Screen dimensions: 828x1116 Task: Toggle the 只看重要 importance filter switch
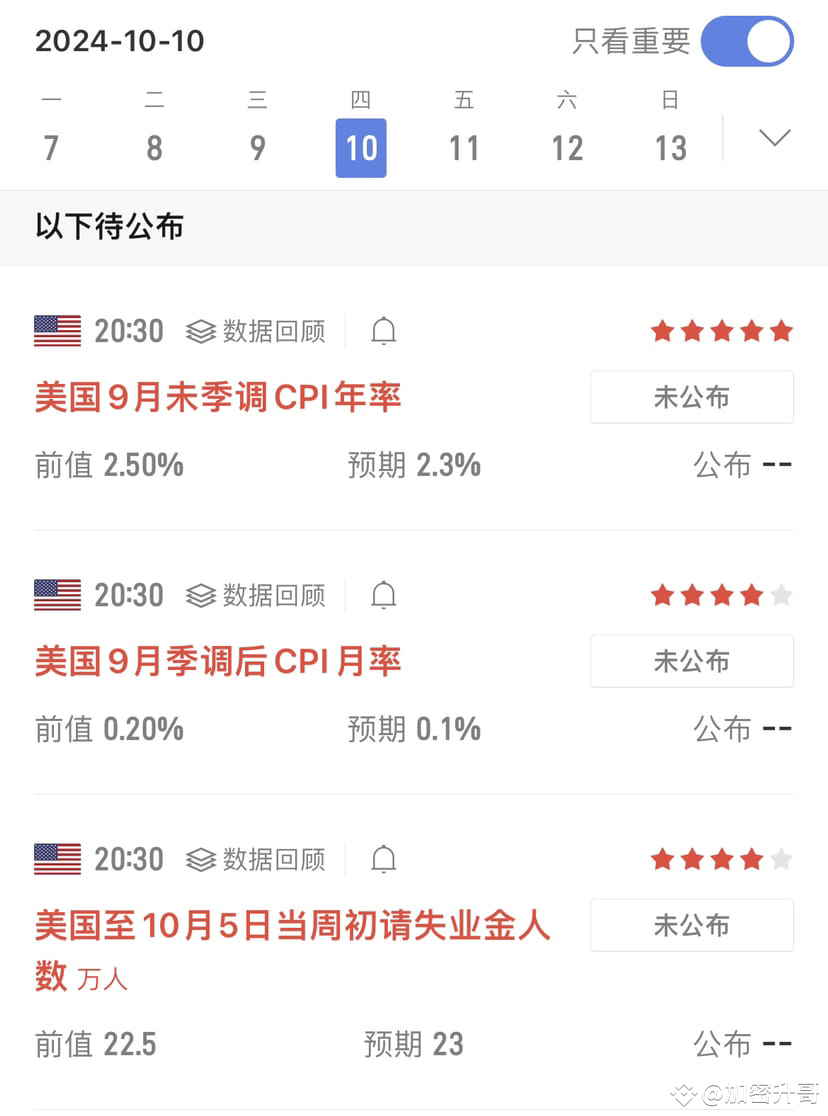coord(746,41)
